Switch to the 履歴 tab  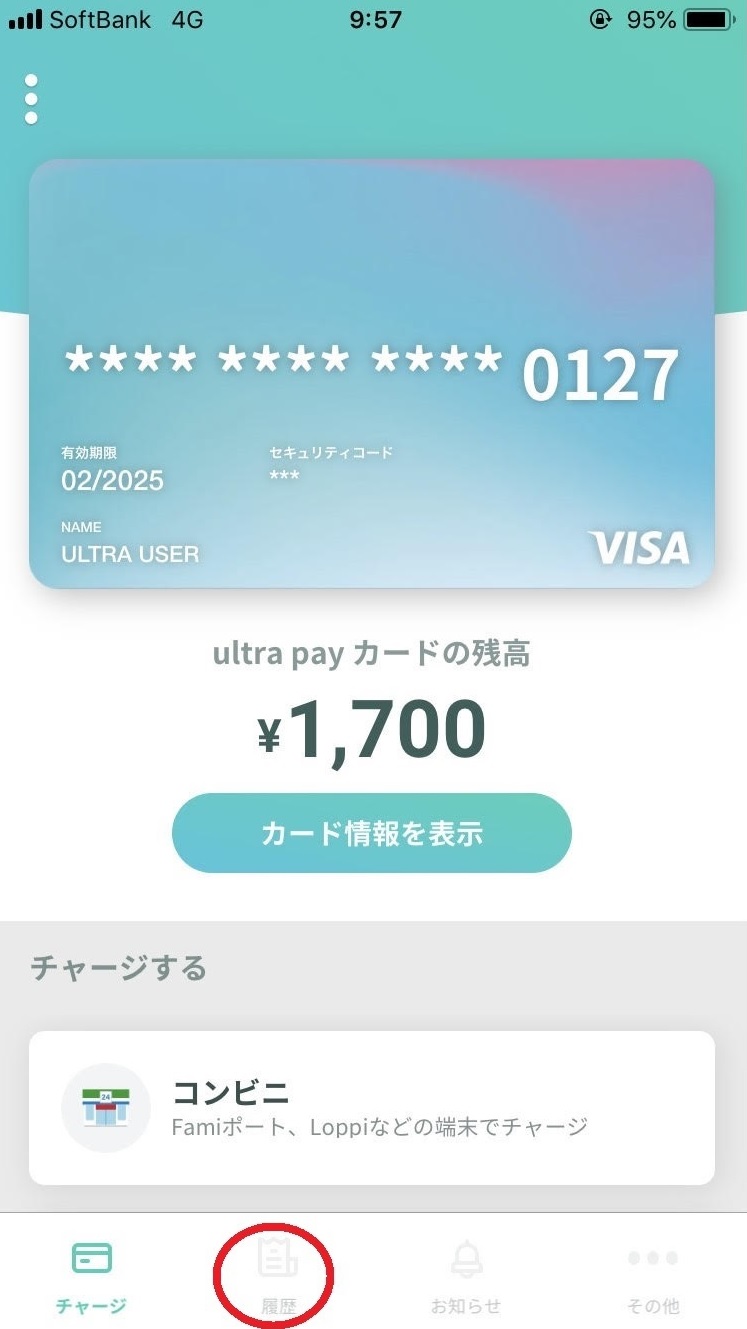point(278,1276)
